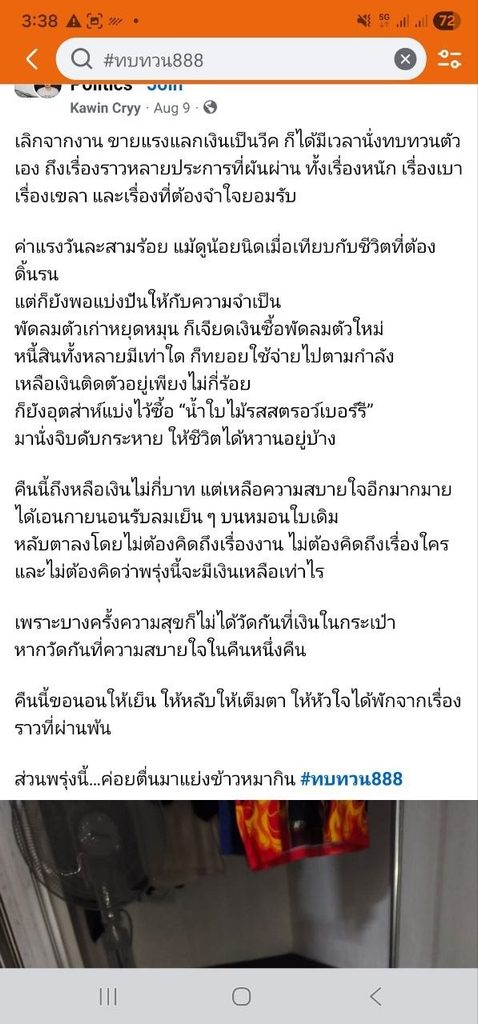
Task: Tap the #ทบทวน888 hashtag in the post
Action: coord(351,778)
